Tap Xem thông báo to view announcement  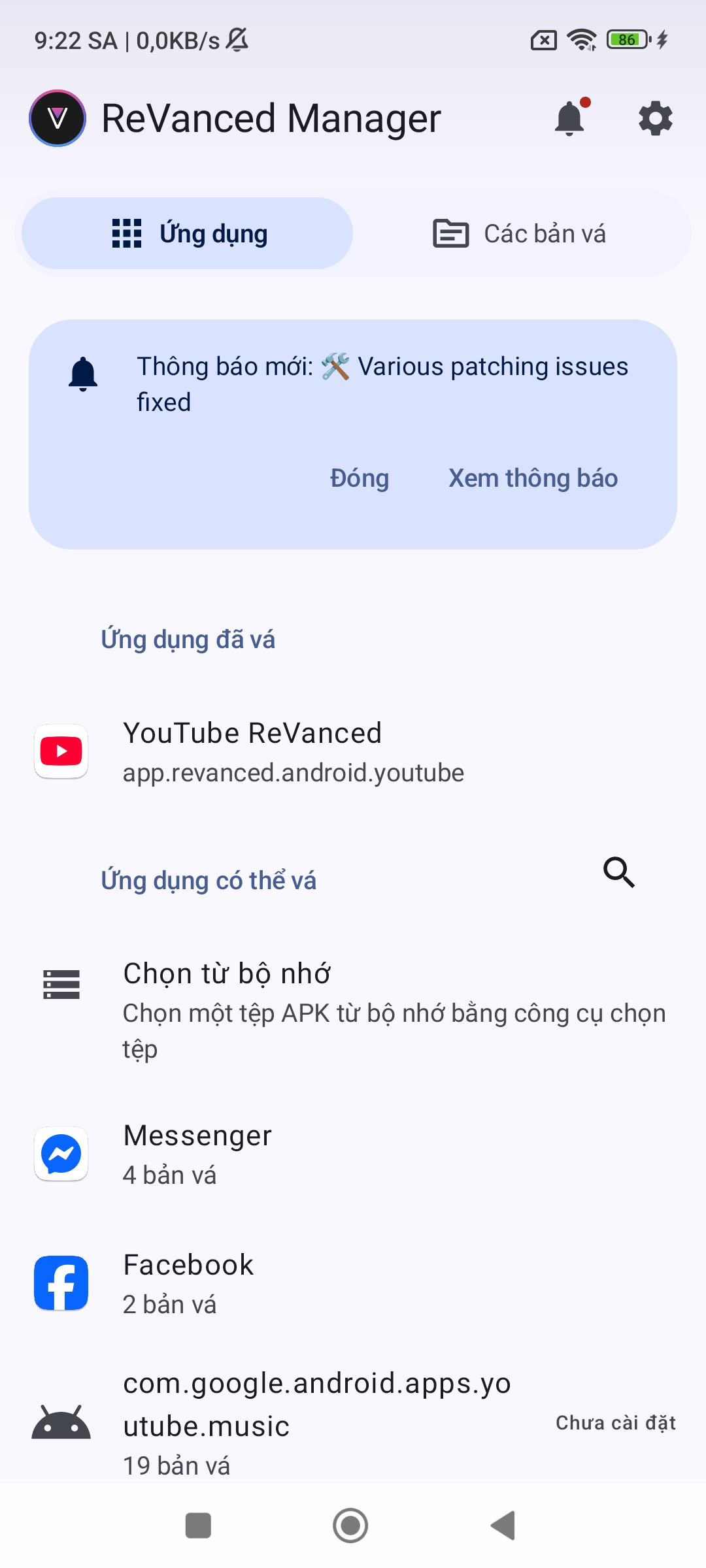coord(533,478)
